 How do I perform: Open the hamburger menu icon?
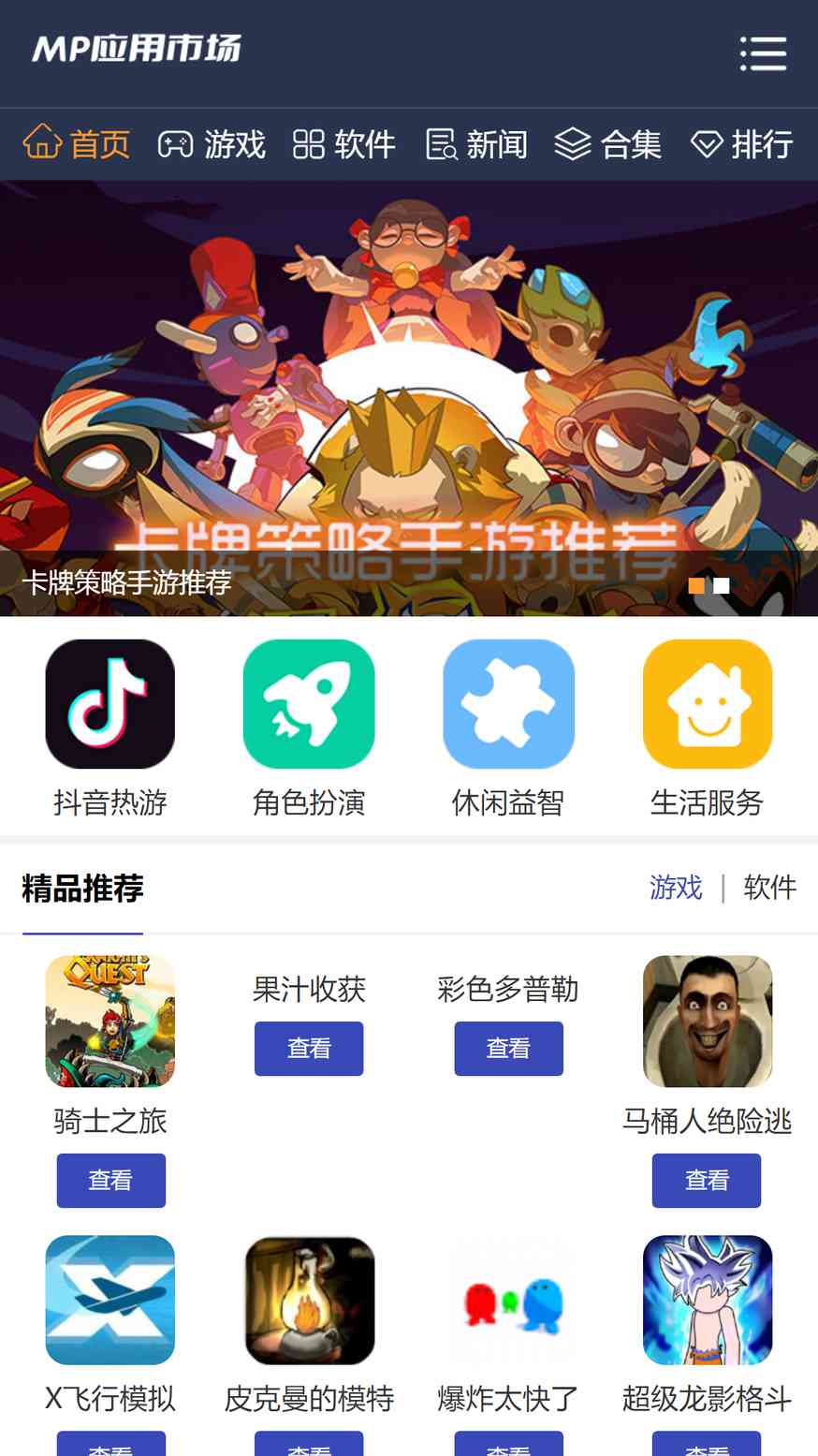(763, 53)
